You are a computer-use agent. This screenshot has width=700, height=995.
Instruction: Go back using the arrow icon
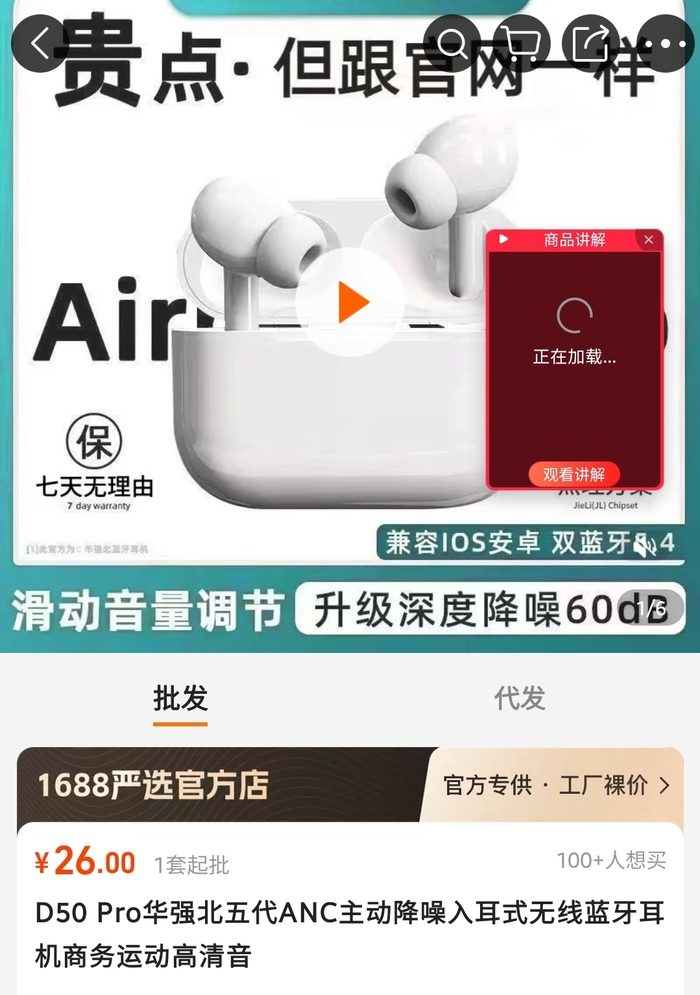click(40, 43)
